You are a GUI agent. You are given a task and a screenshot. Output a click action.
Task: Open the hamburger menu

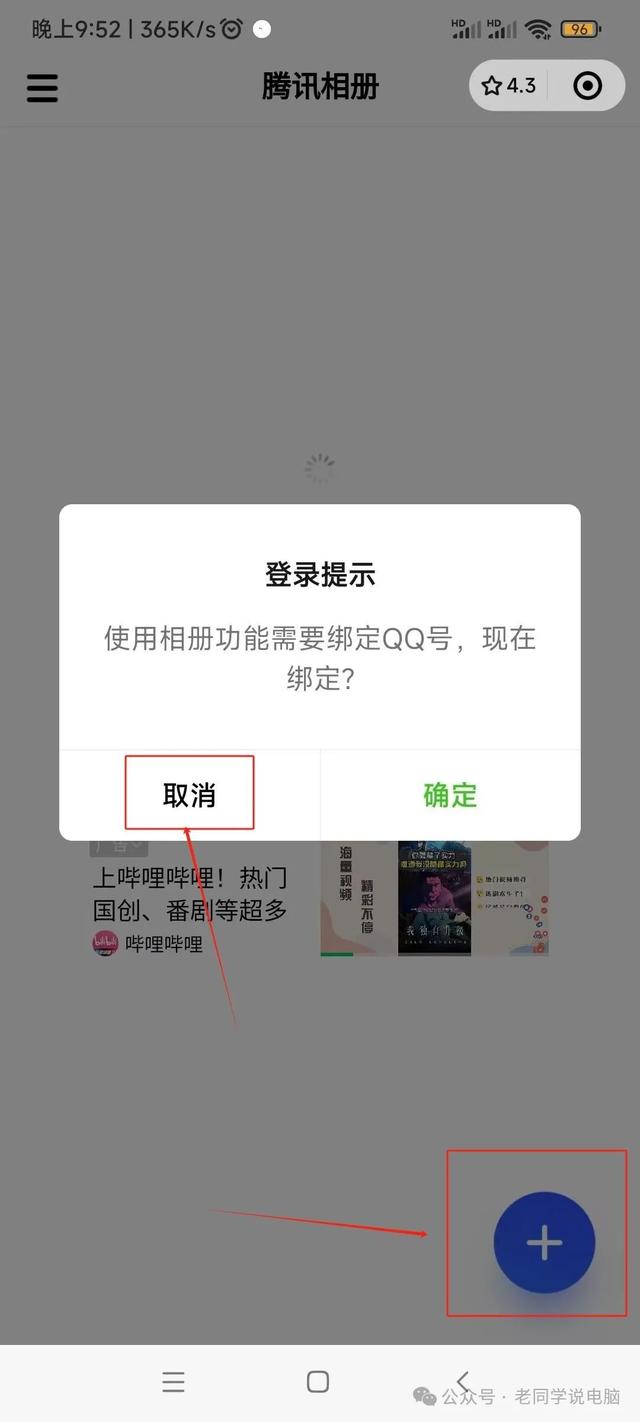(42, 88)
